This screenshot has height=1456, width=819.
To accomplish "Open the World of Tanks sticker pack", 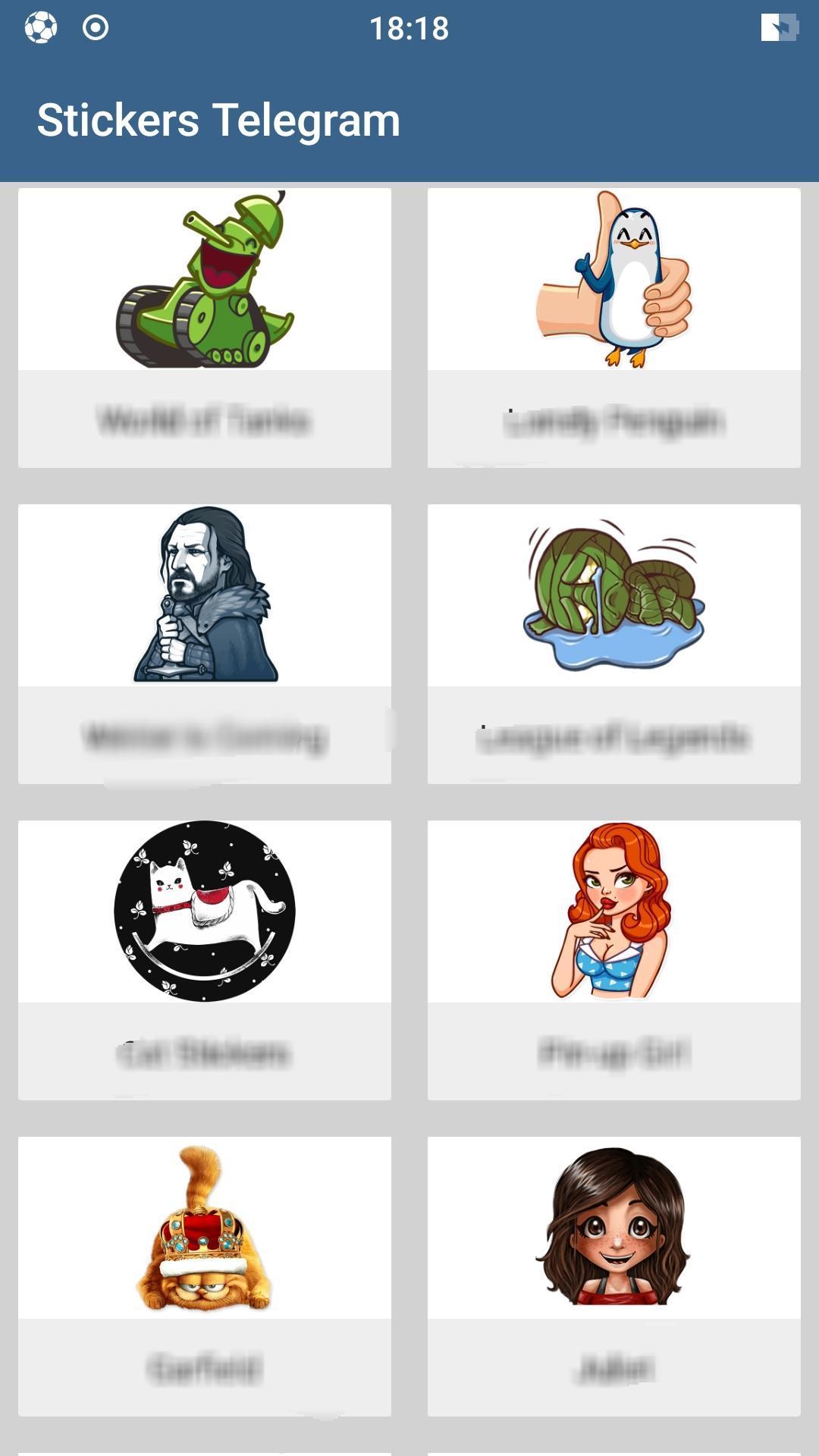I will [205, 328].
